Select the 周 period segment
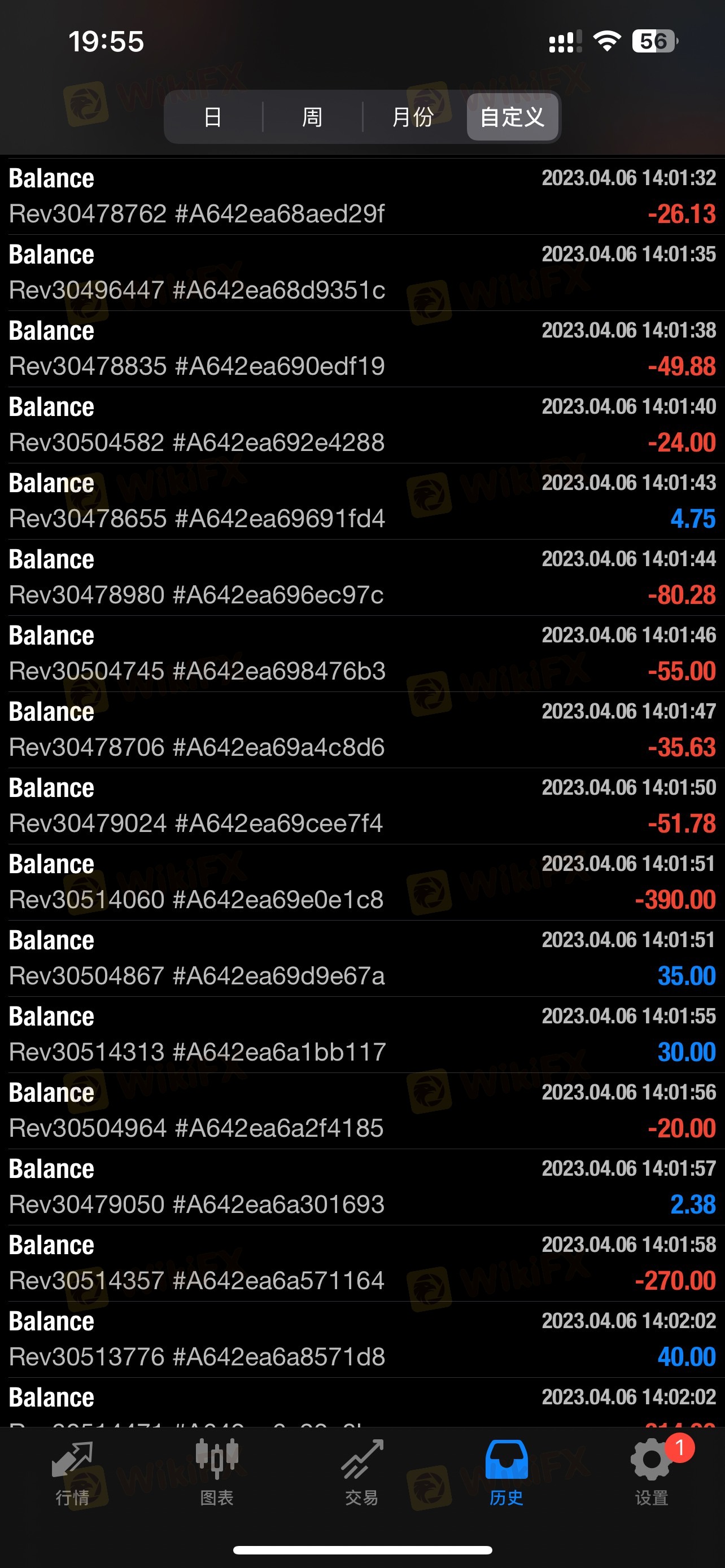725x1568 pixels. pos(312,117)
